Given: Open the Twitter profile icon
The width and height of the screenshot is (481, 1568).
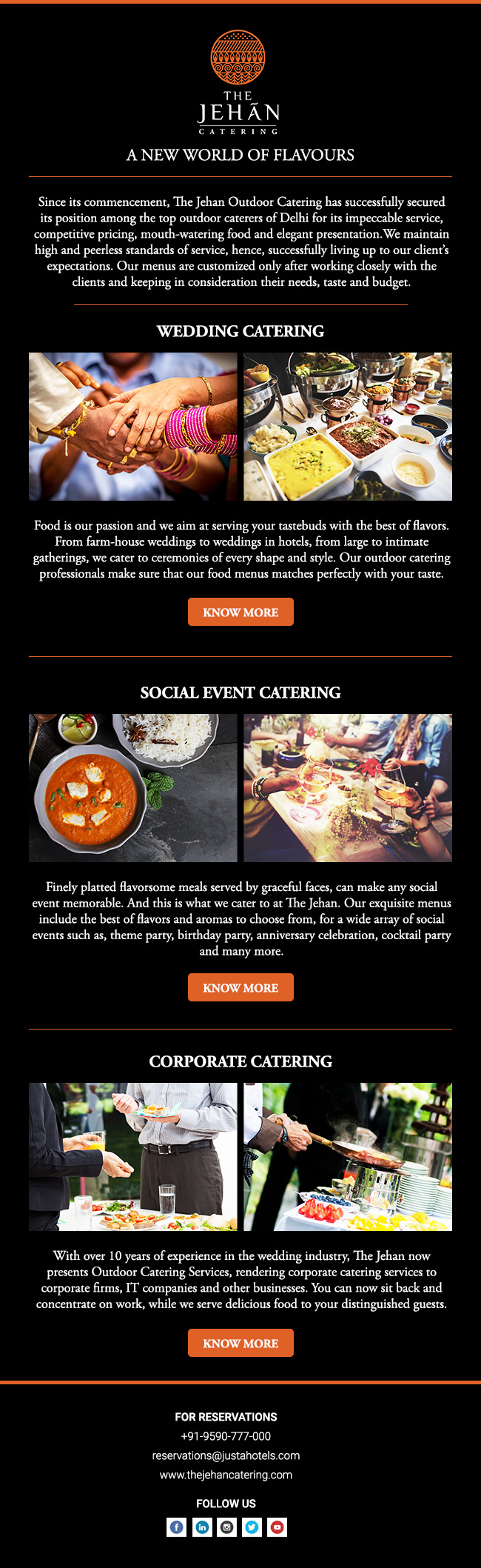Looking at the screenshot, I should pyautogui.click(x=252, y=1527).
